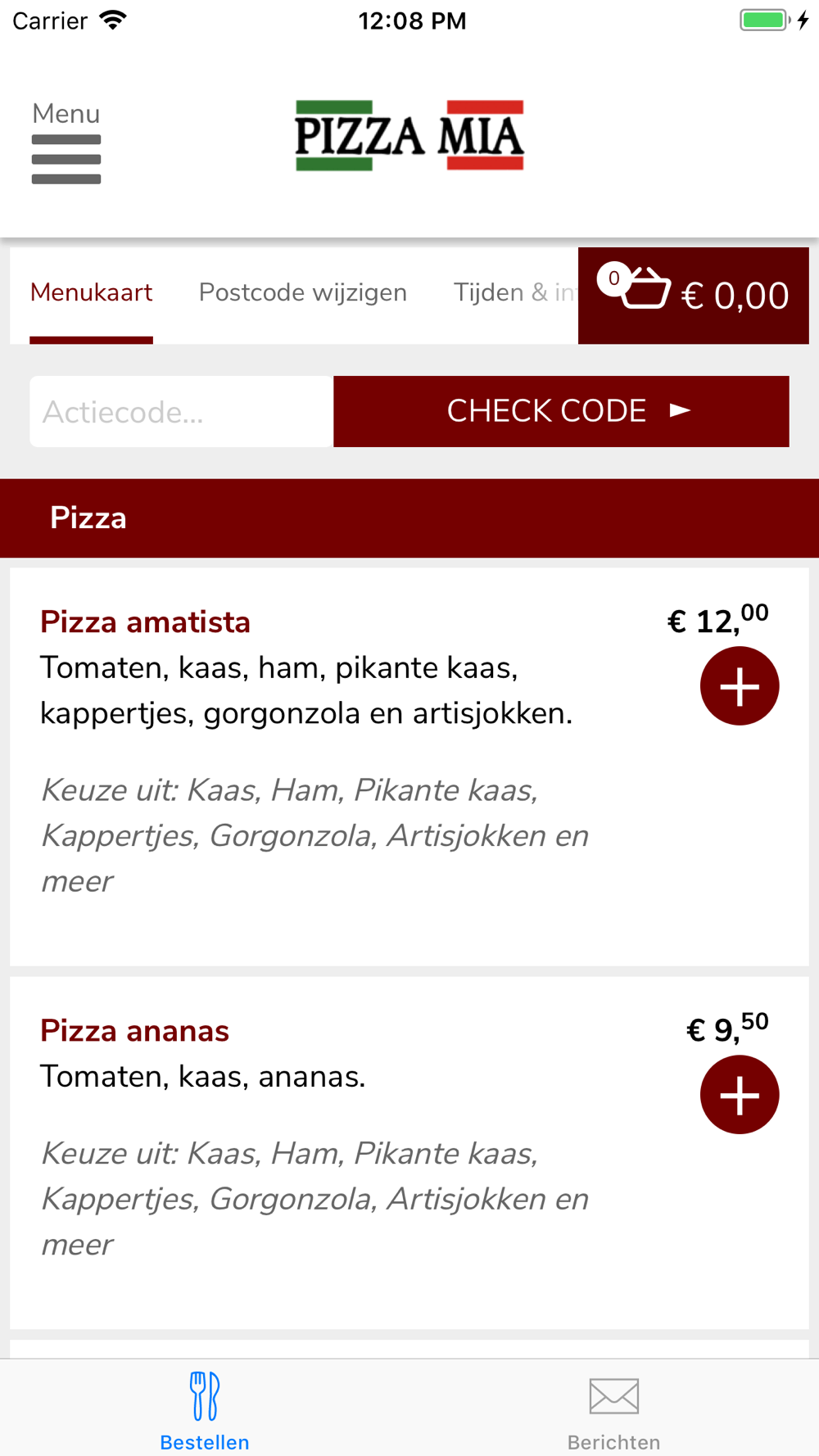Select the Menukaart tab
This screenshot has width=819, height=1456.
[92, 293]
